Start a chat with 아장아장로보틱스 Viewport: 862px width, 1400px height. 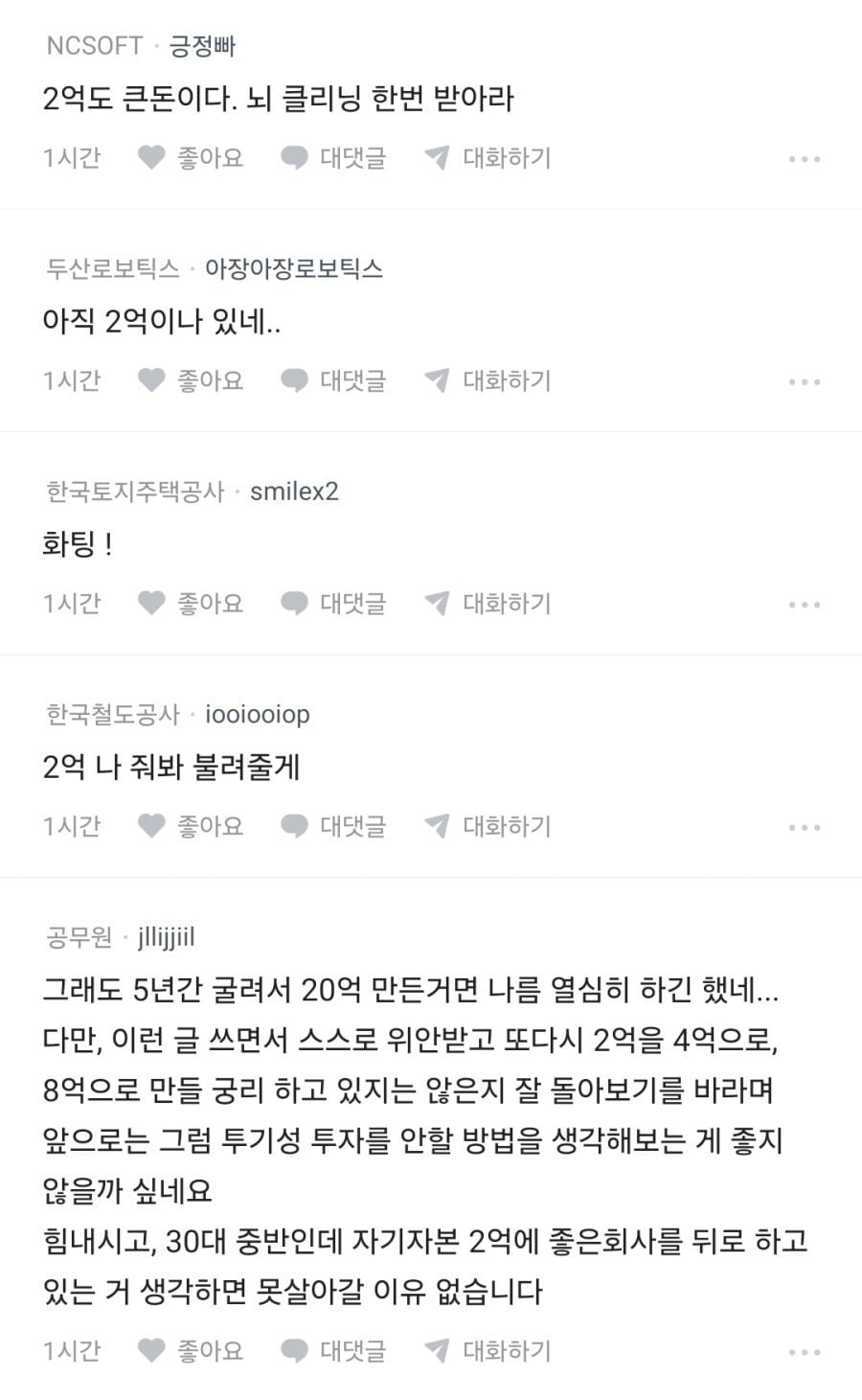tap(488, 380)
